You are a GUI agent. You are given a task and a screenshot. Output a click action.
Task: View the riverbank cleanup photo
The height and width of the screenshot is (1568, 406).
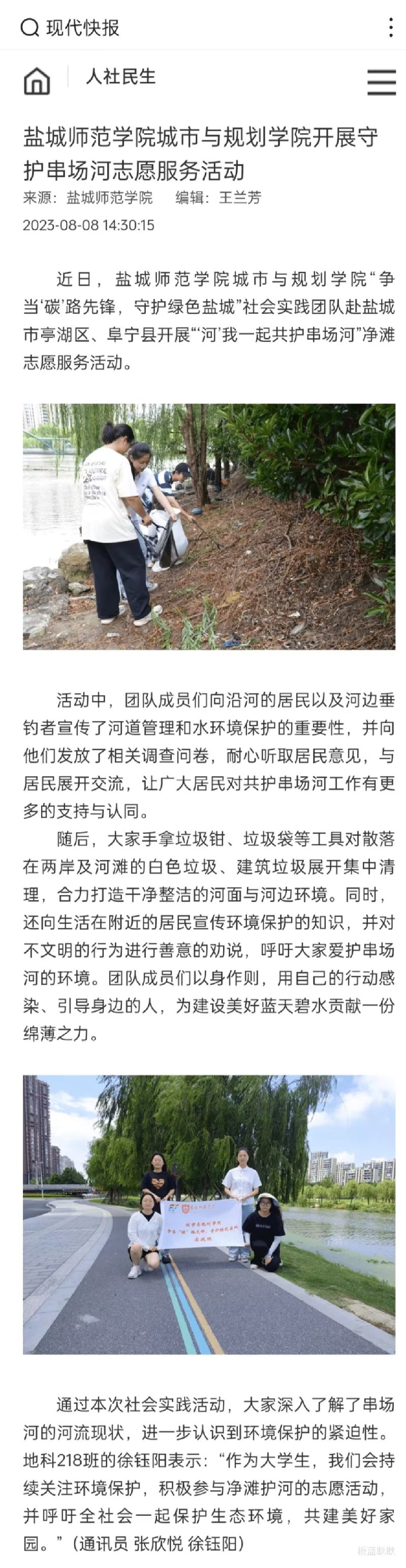[209, 526]
